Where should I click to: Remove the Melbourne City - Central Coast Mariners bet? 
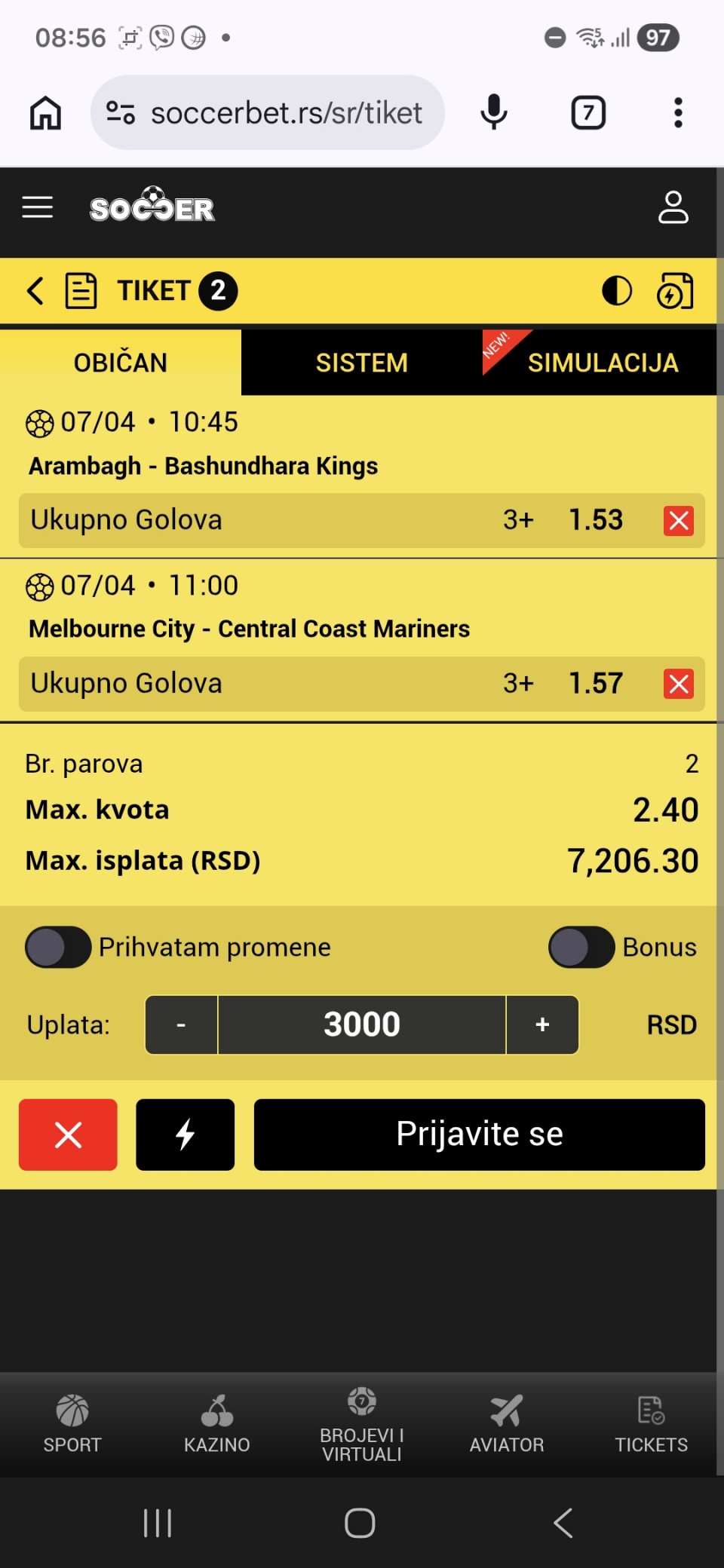point(678,684)
